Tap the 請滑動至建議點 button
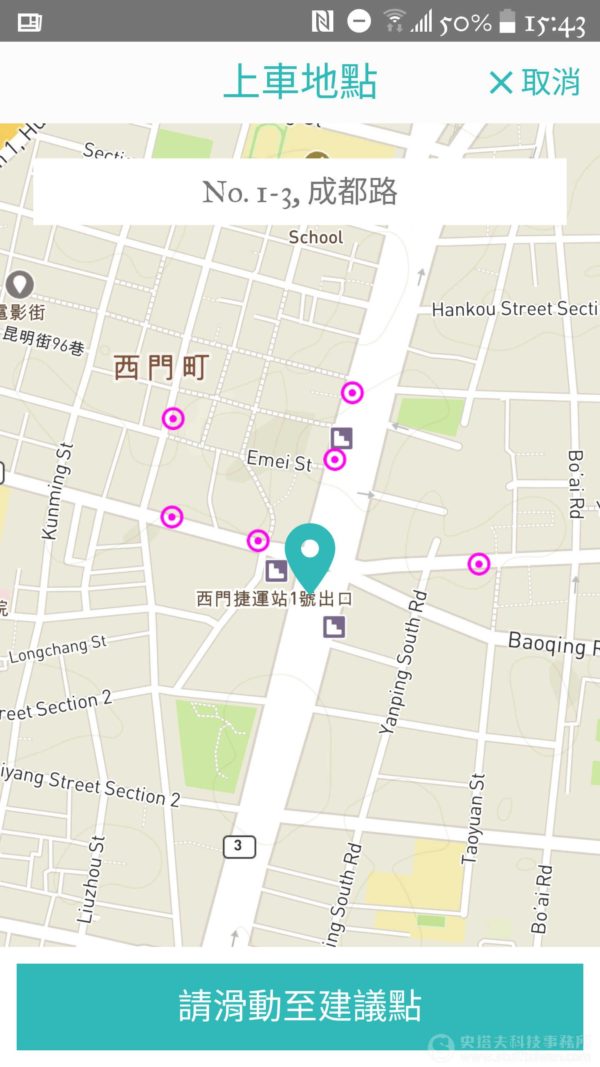600x1067 pixels. coord(300,1006)
